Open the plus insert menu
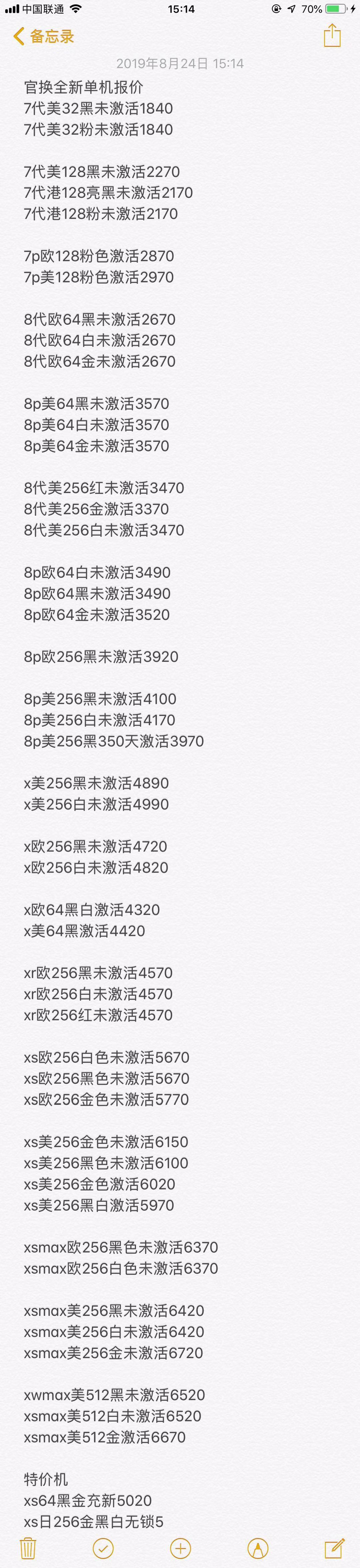Viewport: 360px width, 1568px height. click(180, 1548)
